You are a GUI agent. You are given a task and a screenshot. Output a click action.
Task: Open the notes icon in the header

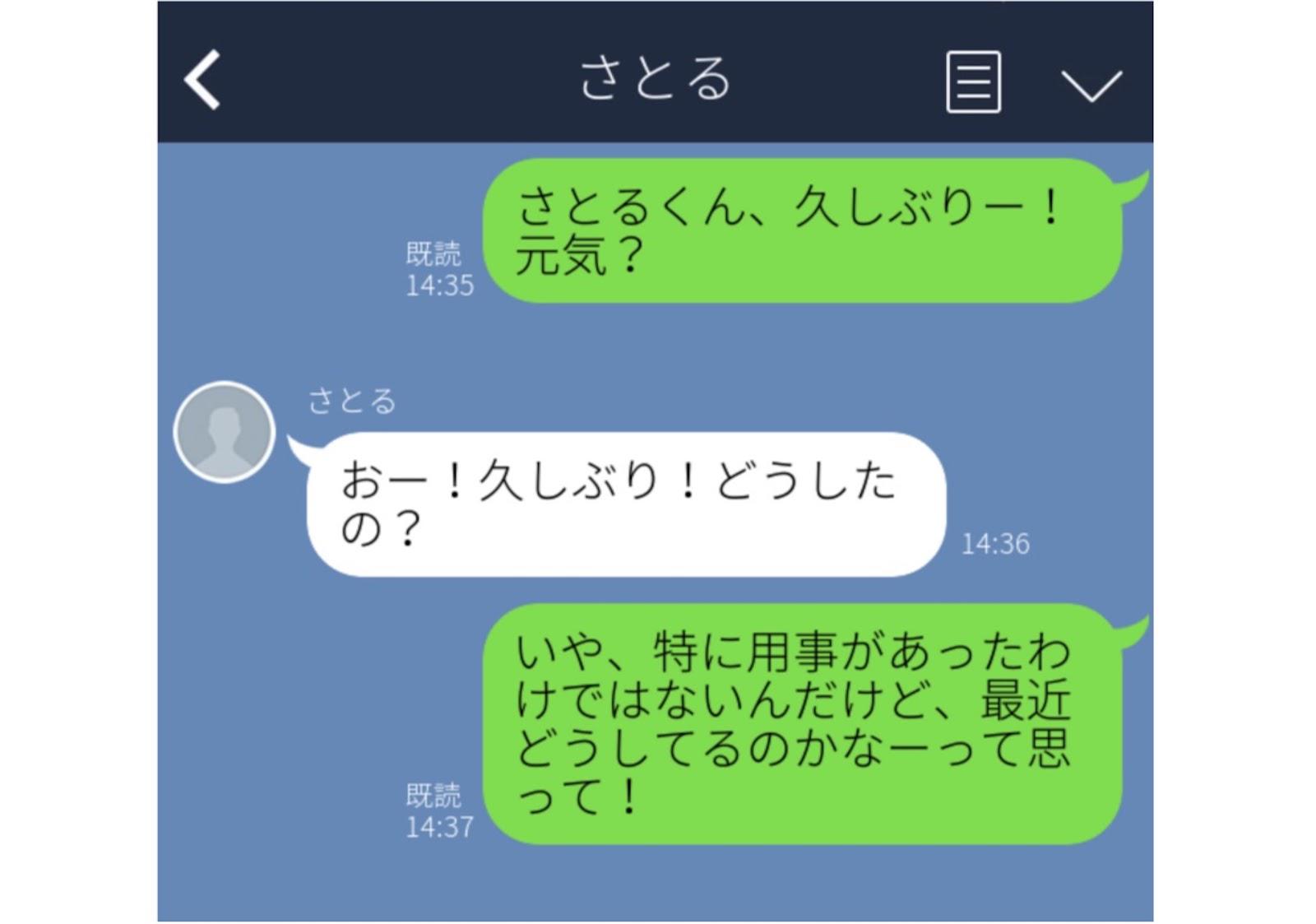click(x=973, y=81)
